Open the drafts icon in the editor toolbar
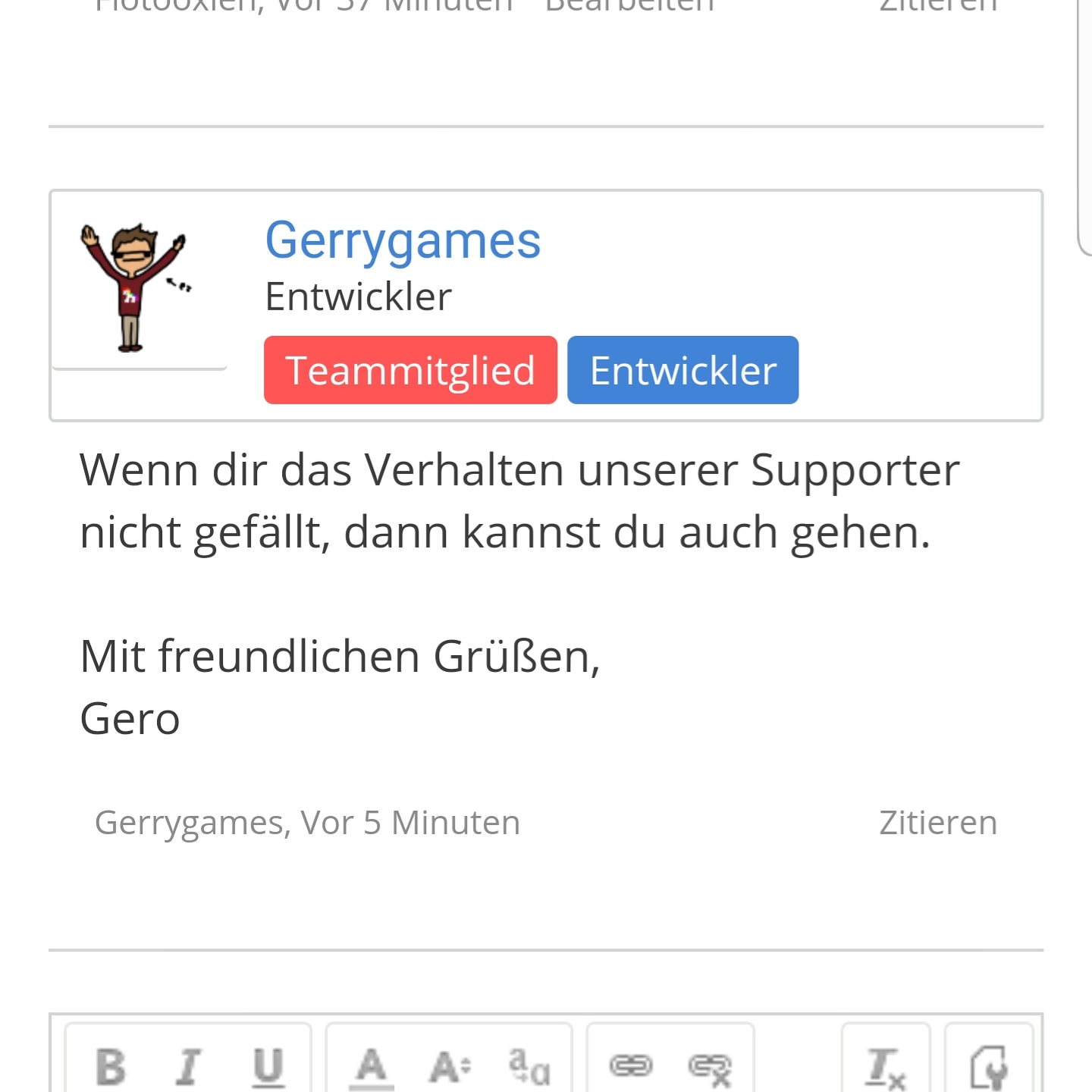The width and height of the screenshot is (1092, 1092). tap(989, 1068)
